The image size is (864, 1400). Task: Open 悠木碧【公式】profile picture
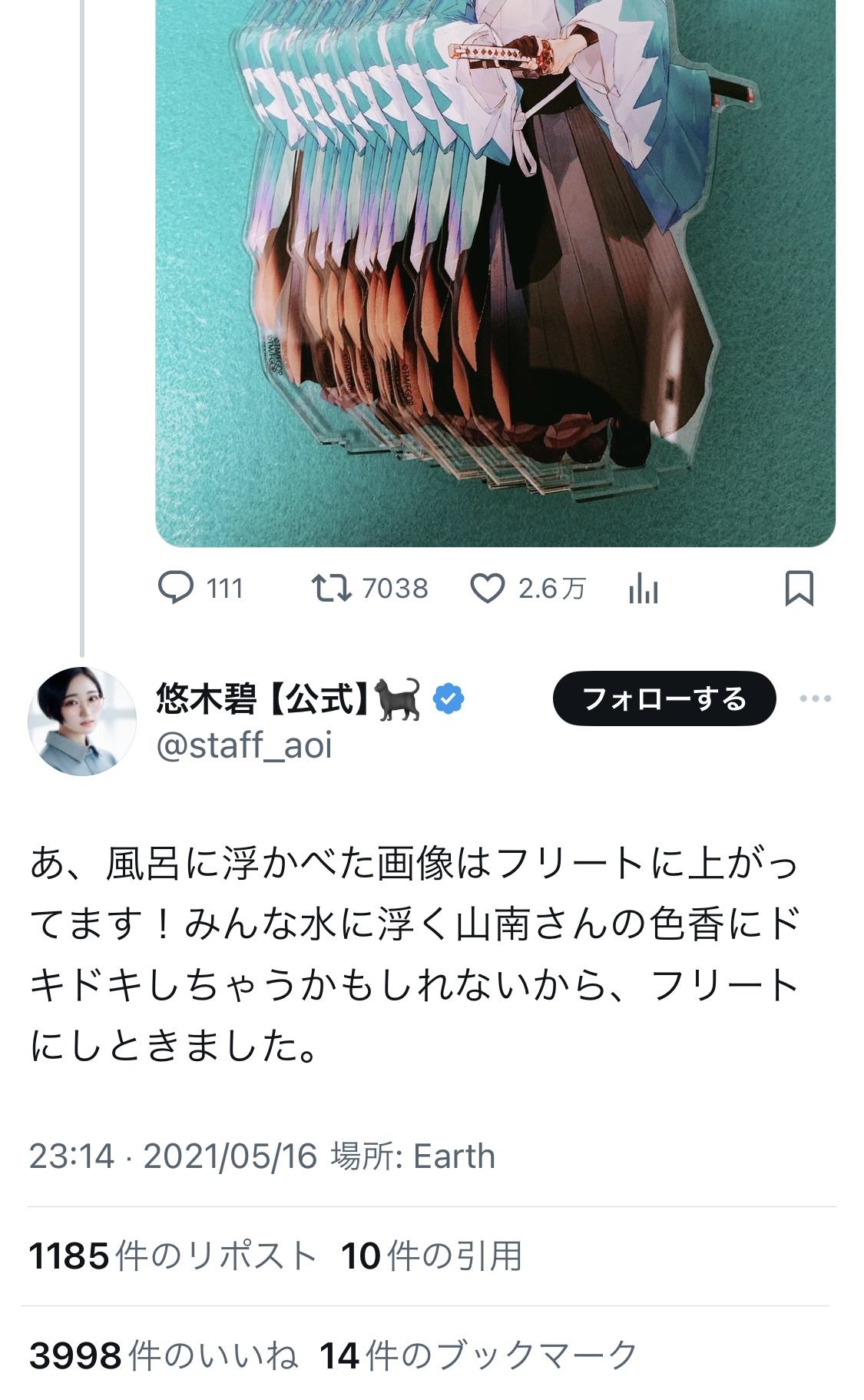(x=82, y=721)
